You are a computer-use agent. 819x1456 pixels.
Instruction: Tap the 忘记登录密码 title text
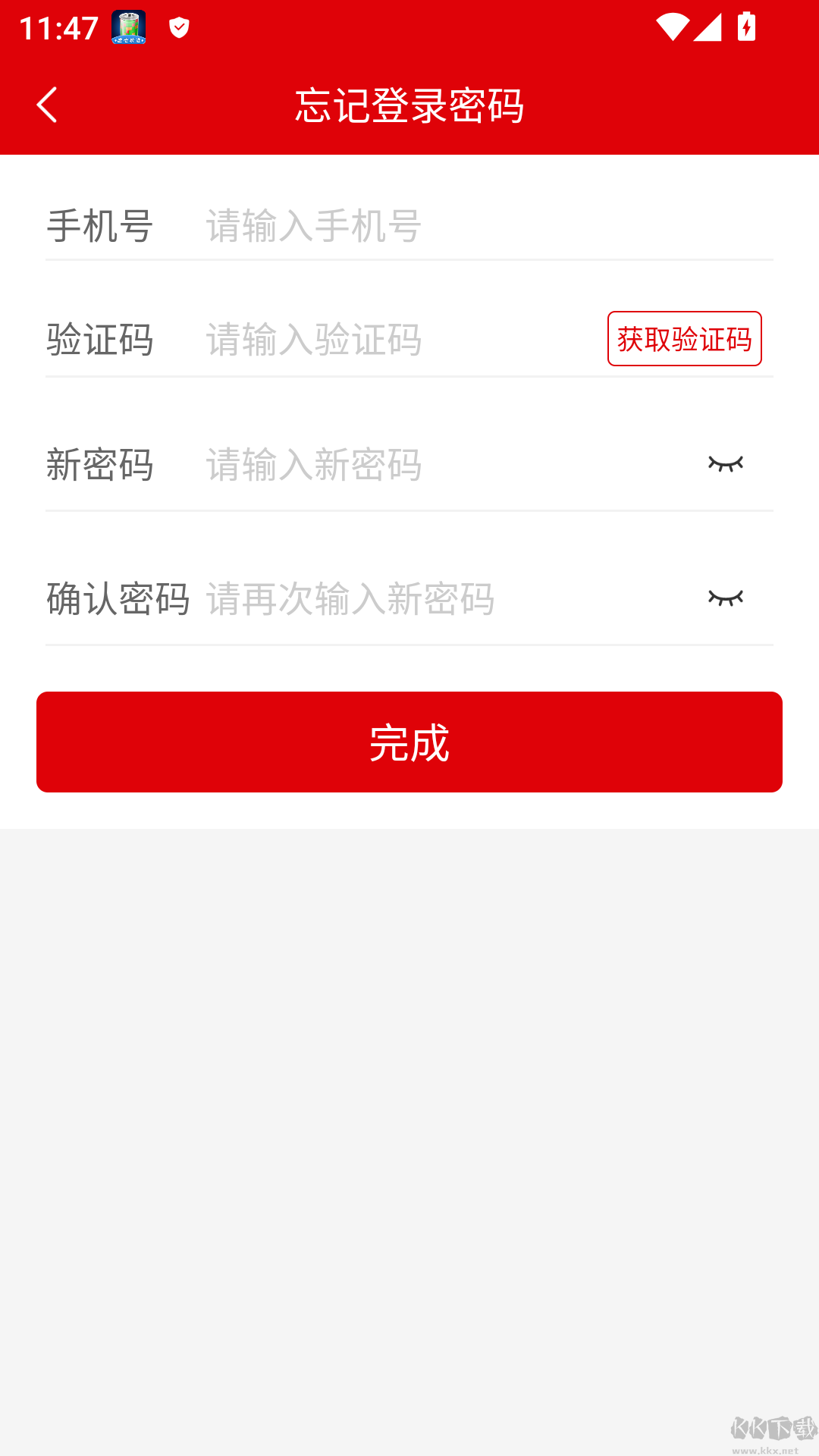click(x=409, y=105)
